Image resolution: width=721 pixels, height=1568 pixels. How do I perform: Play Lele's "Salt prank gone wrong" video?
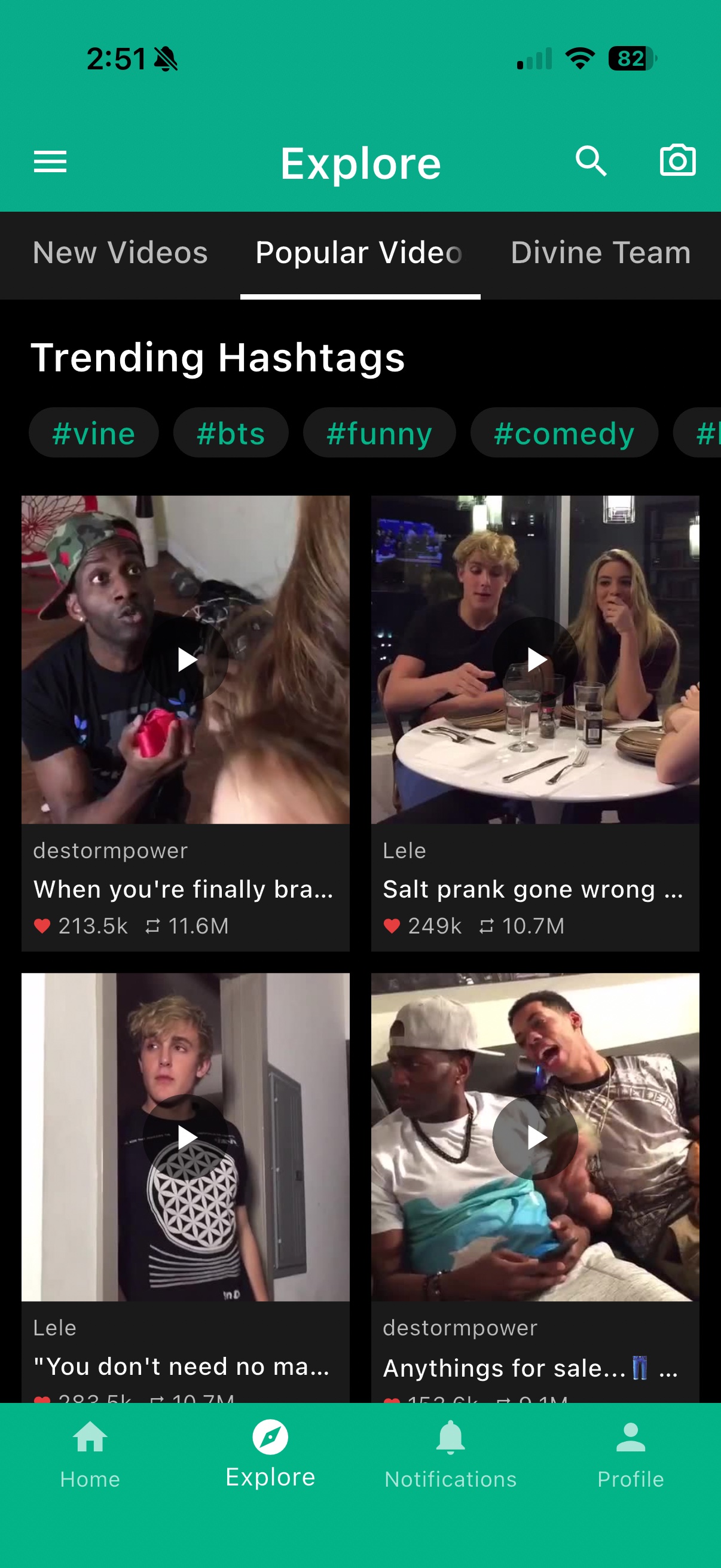536,660
